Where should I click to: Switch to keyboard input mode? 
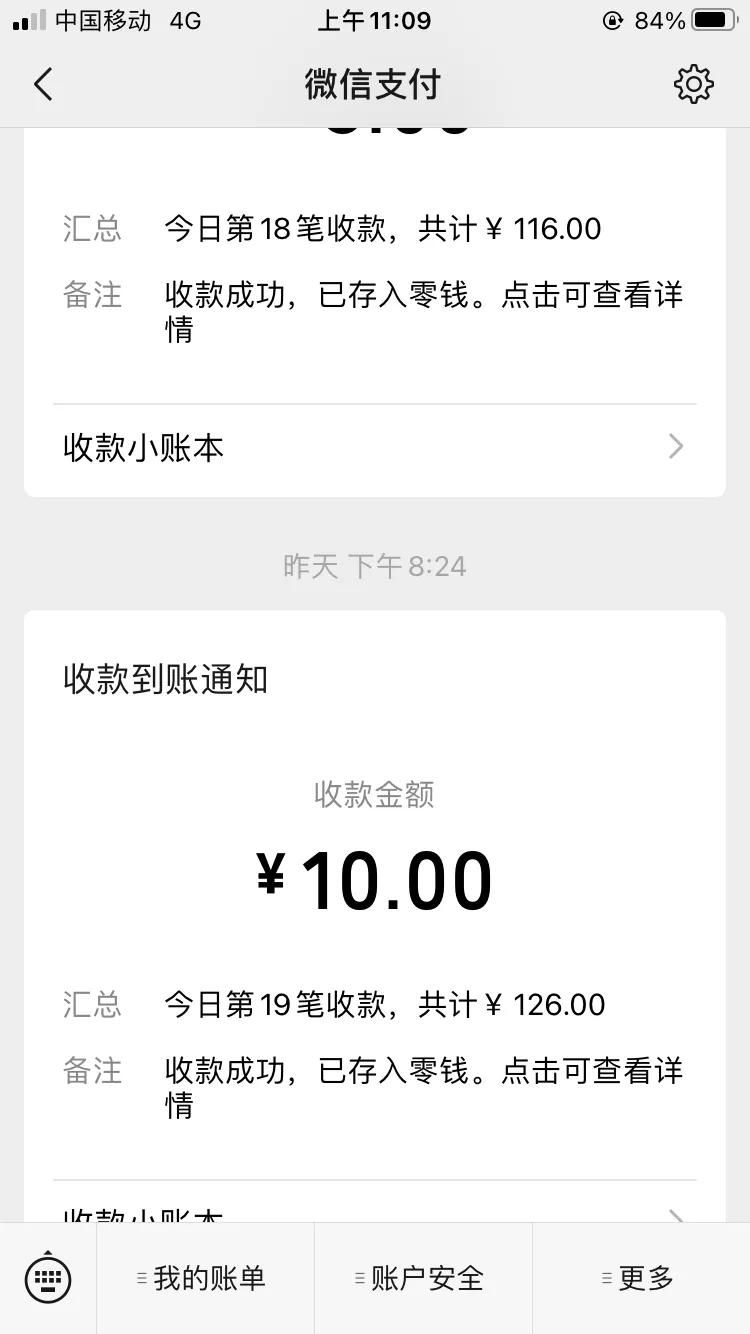click(48, 1278)
